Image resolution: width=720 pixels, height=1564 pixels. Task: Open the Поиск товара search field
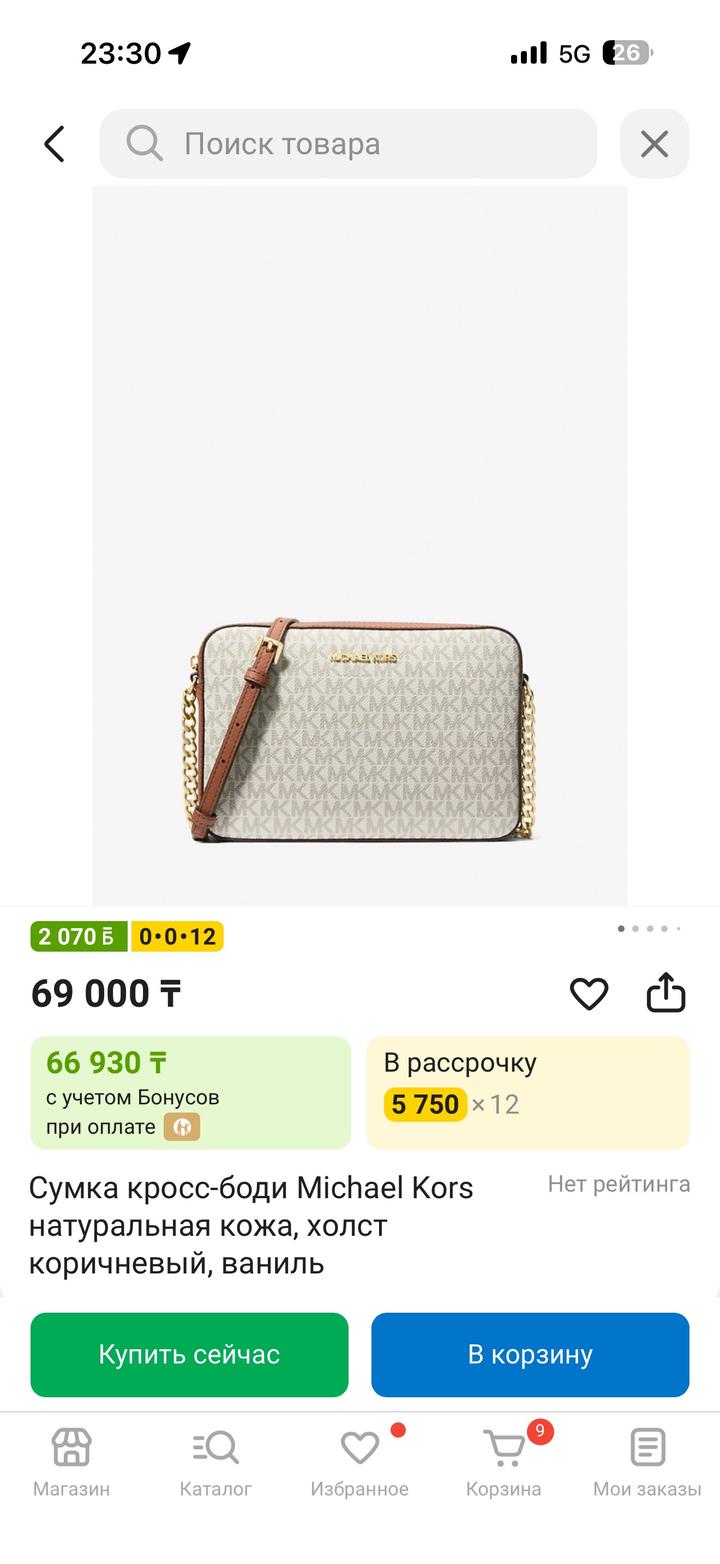point(348,144)
